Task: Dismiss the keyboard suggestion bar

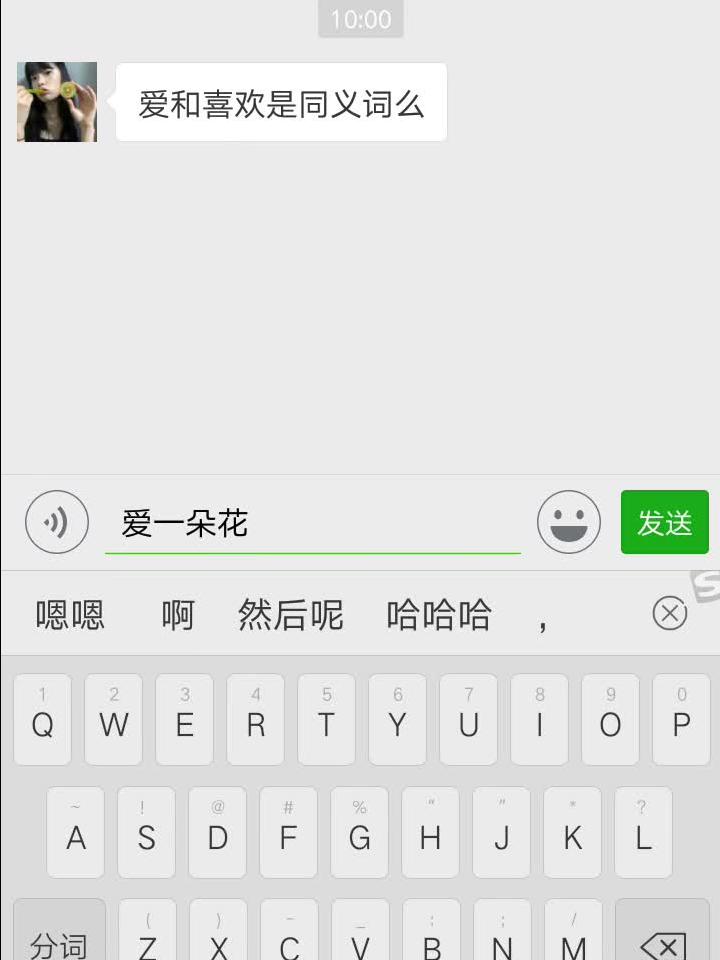Action: 669,613
